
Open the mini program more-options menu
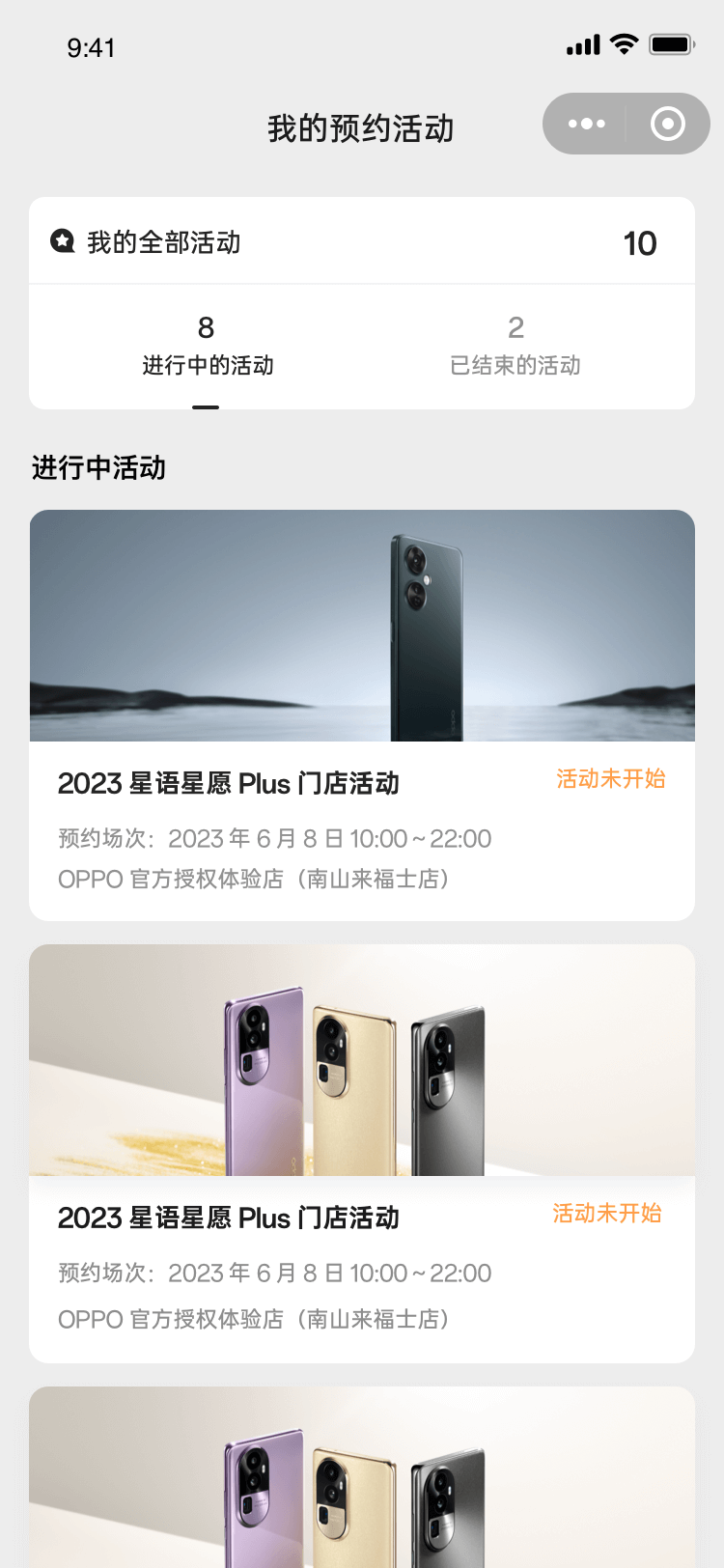pos(586,124)
